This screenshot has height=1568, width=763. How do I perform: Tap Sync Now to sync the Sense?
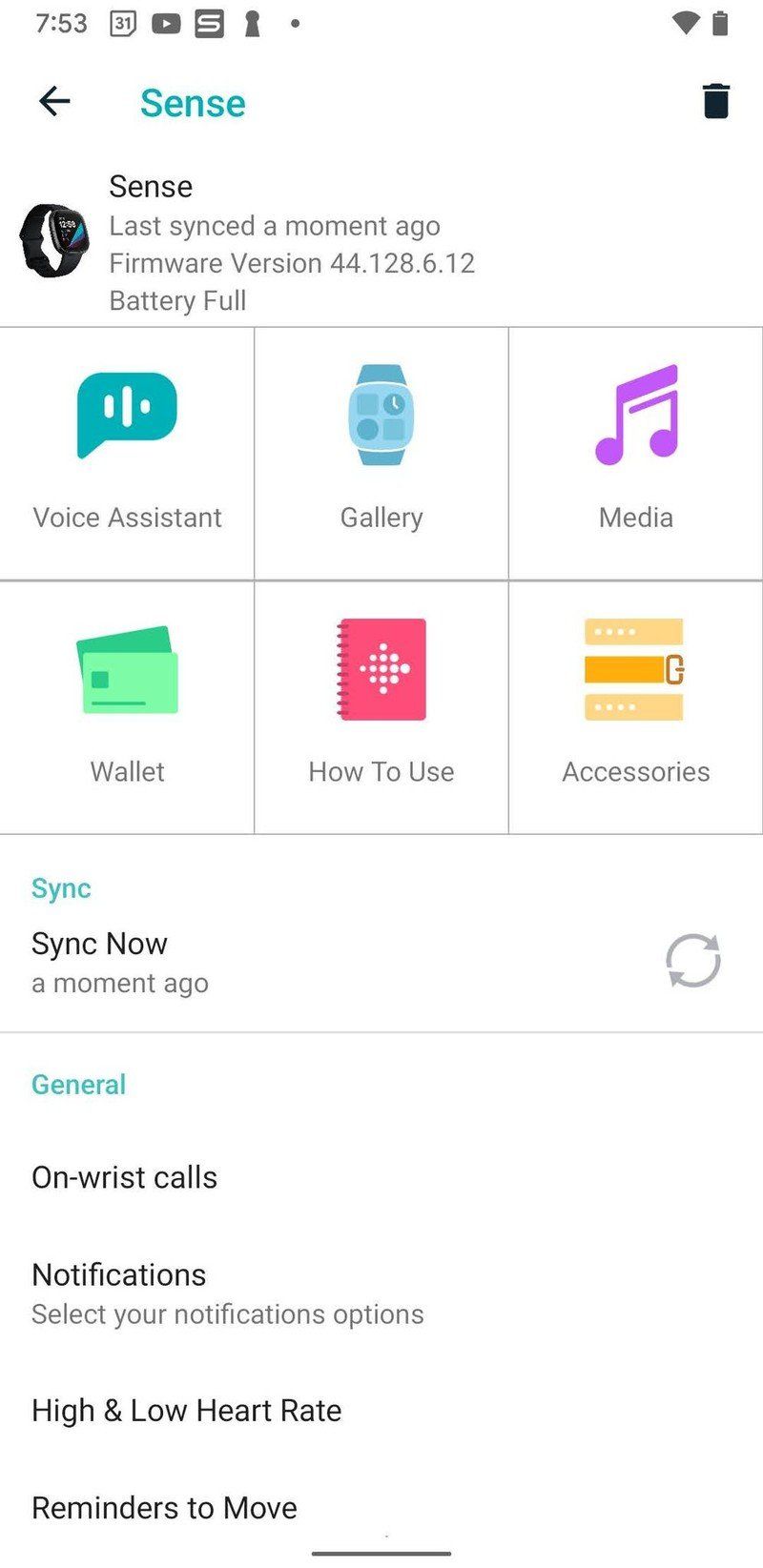[99, 944]
